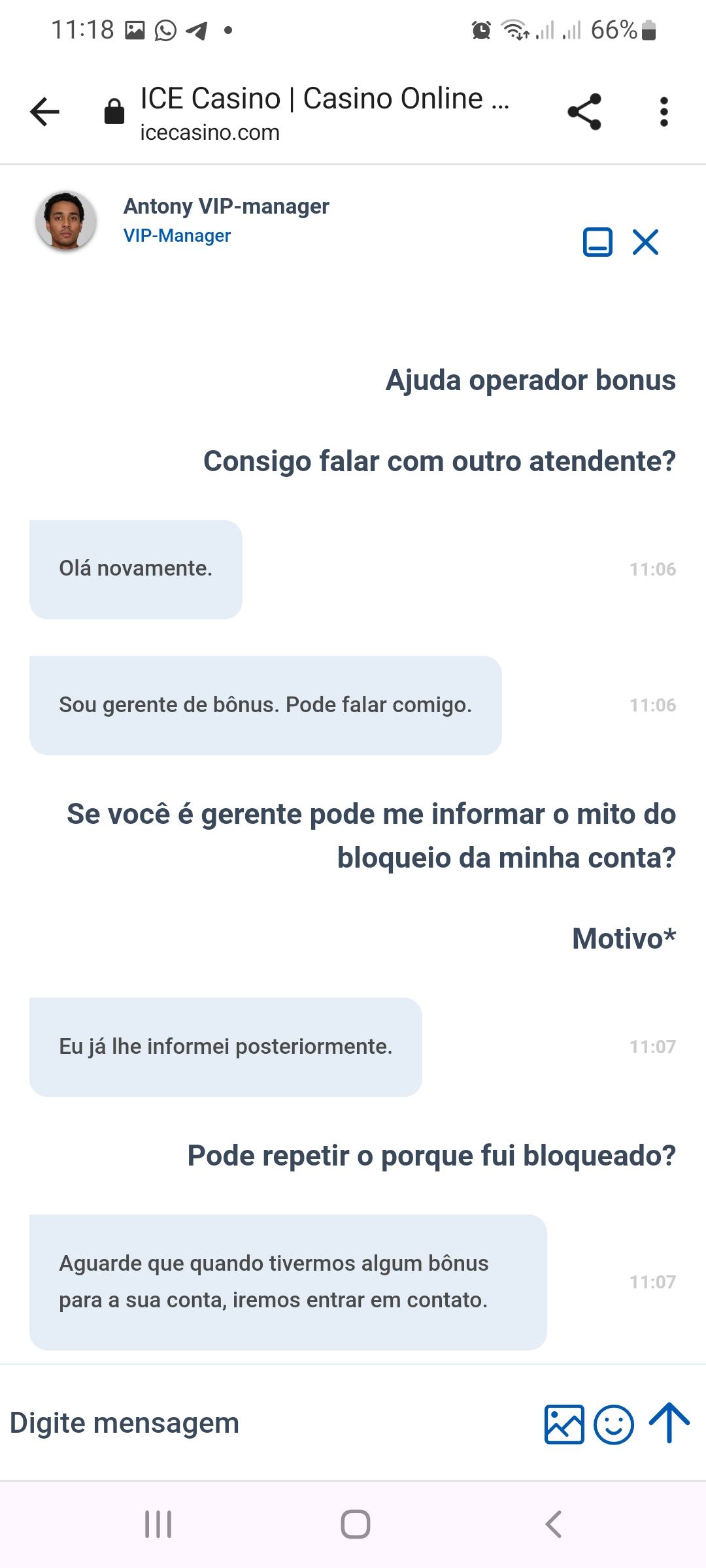This screenshot has width=706, height=1568.
Task: Close the chat with the X icon
Action: (645, 242)
